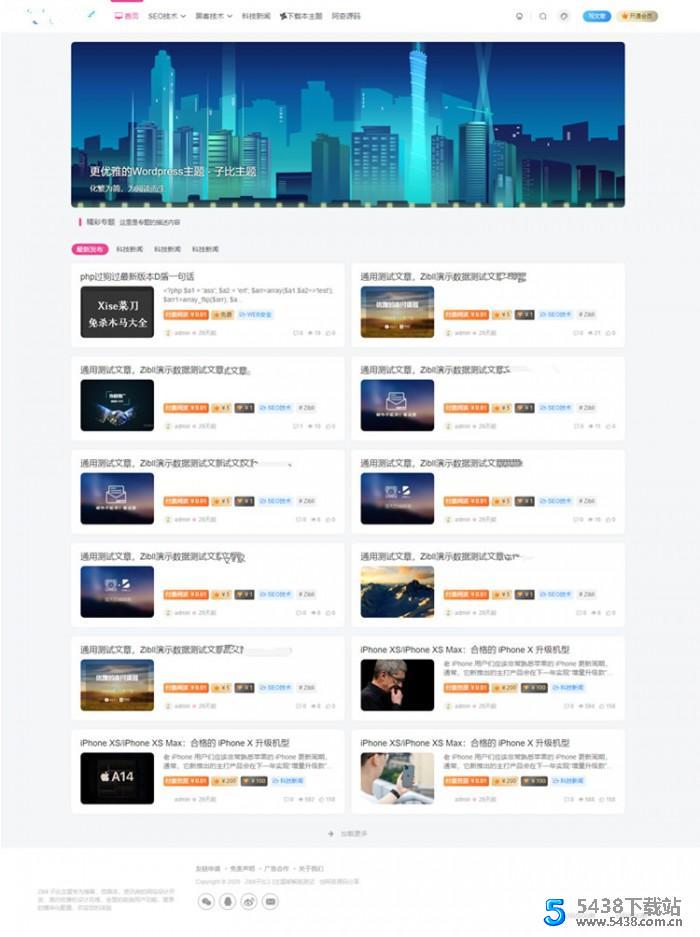Image resolution: width=700 pixels, height=937 pixels.
Task: Open the search icon in header
Action: 543,16
